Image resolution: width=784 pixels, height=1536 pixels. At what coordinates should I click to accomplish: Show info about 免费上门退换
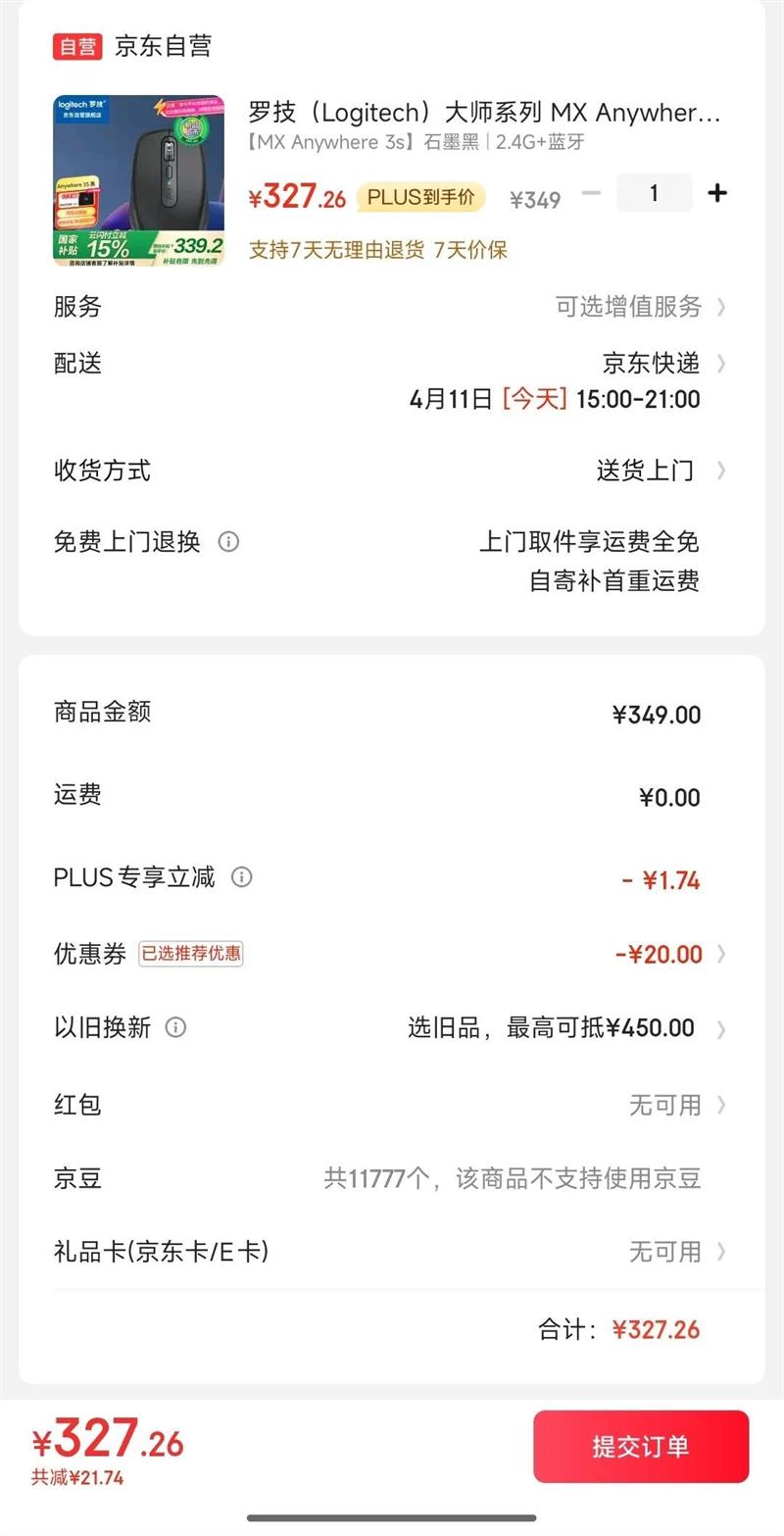[x=228, y=541]
